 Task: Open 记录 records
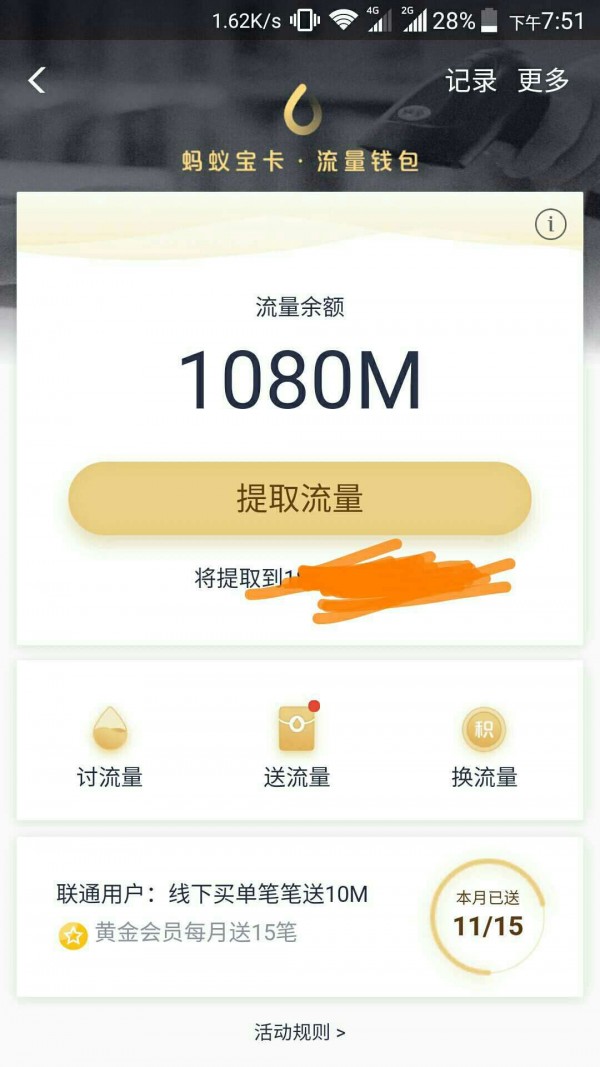[x=471, y=81]
